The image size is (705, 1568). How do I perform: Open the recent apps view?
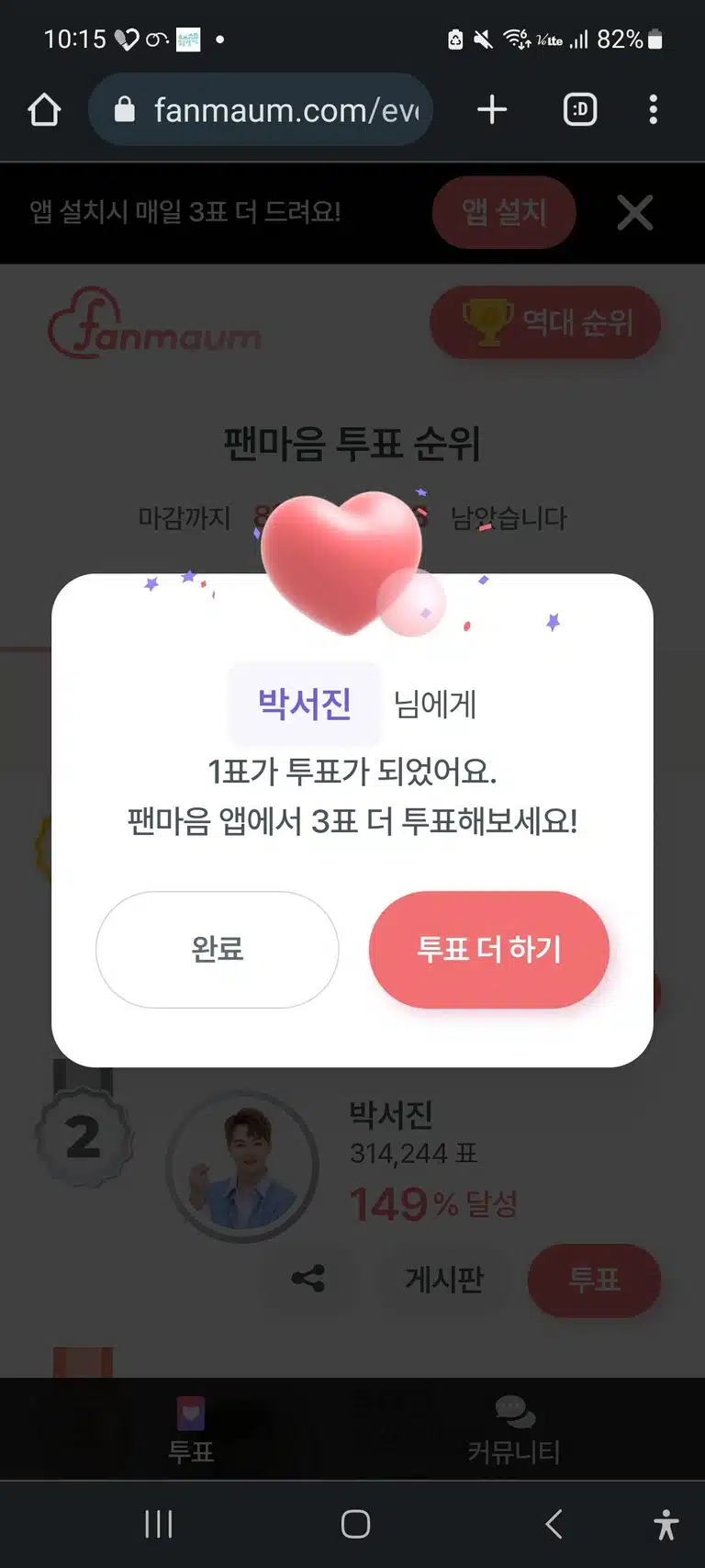point(159,1525)
